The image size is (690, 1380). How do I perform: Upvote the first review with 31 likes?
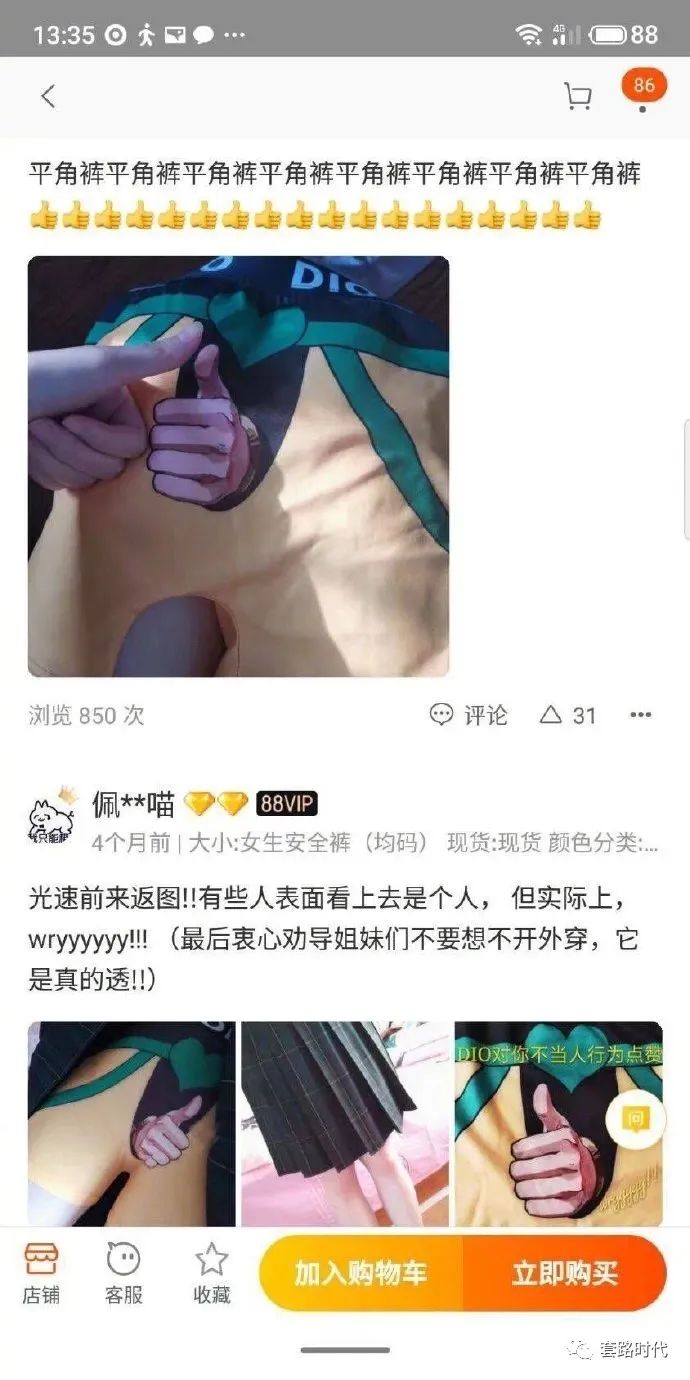tap(568, 714)
